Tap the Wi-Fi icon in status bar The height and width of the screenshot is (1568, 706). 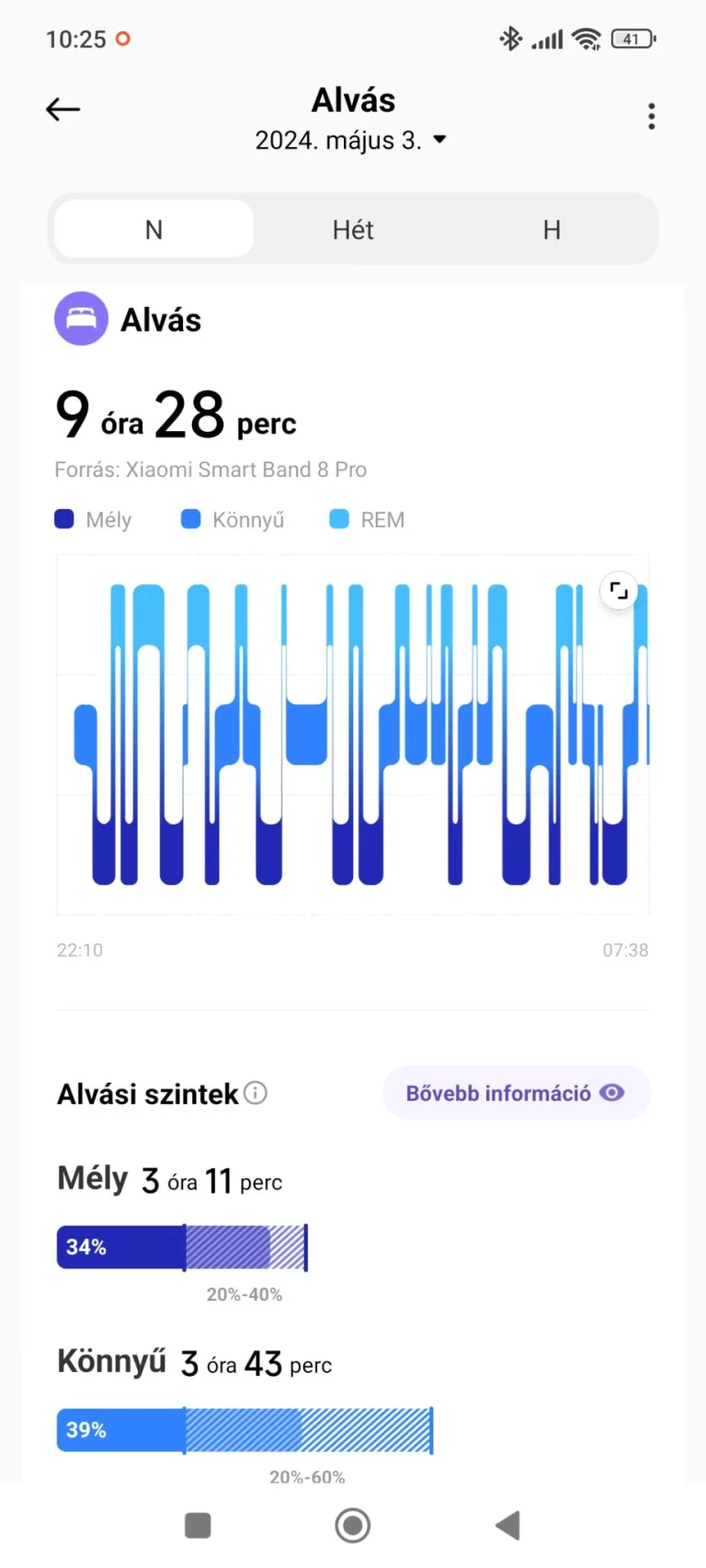[587, 39]
